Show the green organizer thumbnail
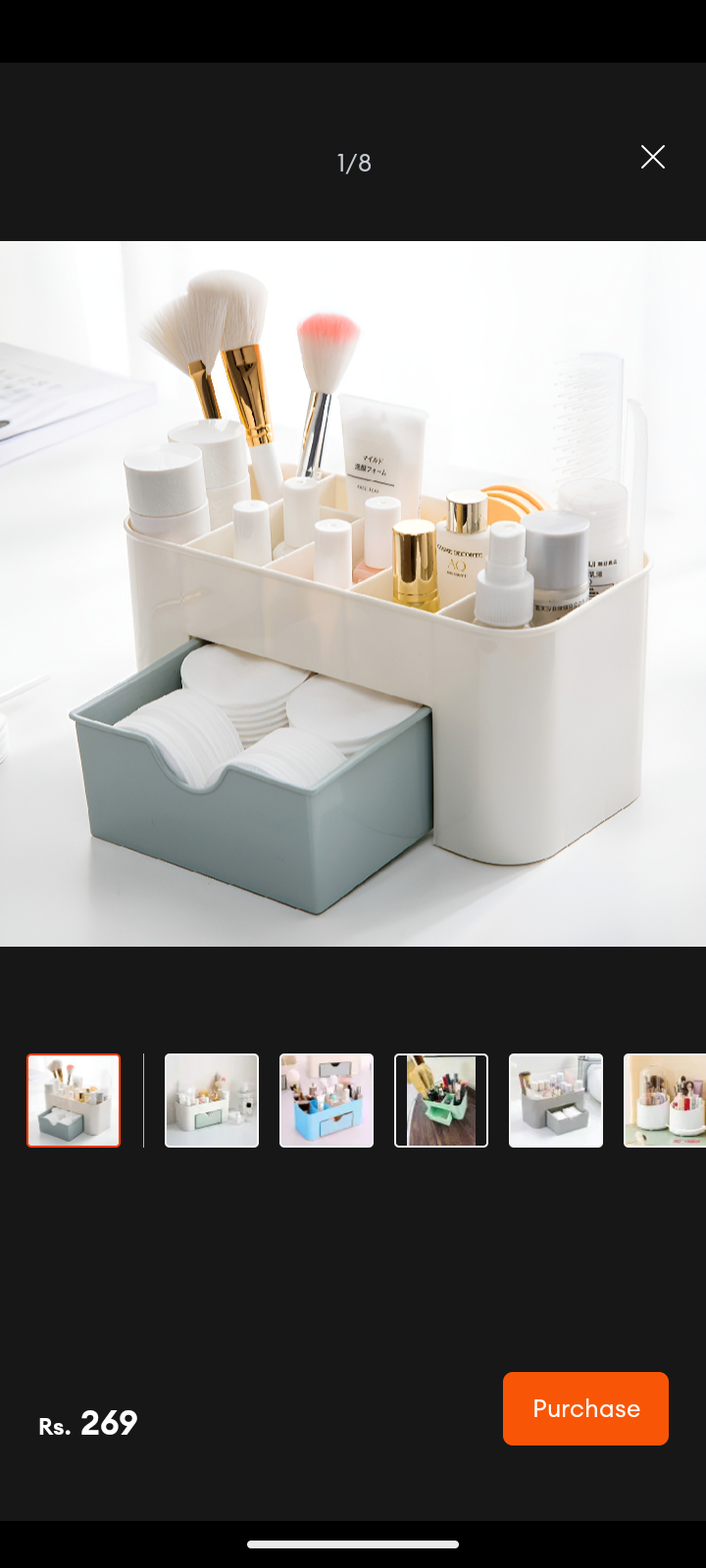The image size is (706, 1568). point(441,1101)
